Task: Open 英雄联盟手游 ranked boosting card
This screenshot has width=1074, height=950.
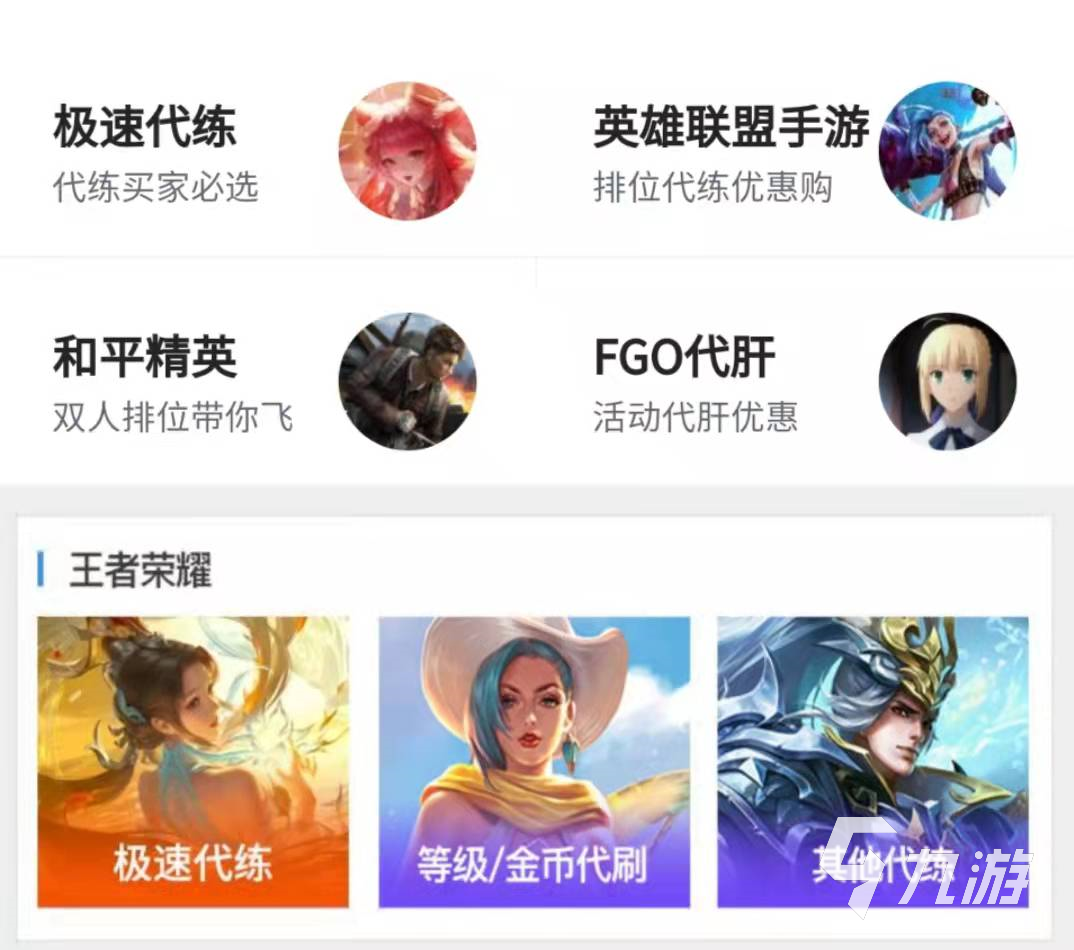Action: (x=803, y=152)
